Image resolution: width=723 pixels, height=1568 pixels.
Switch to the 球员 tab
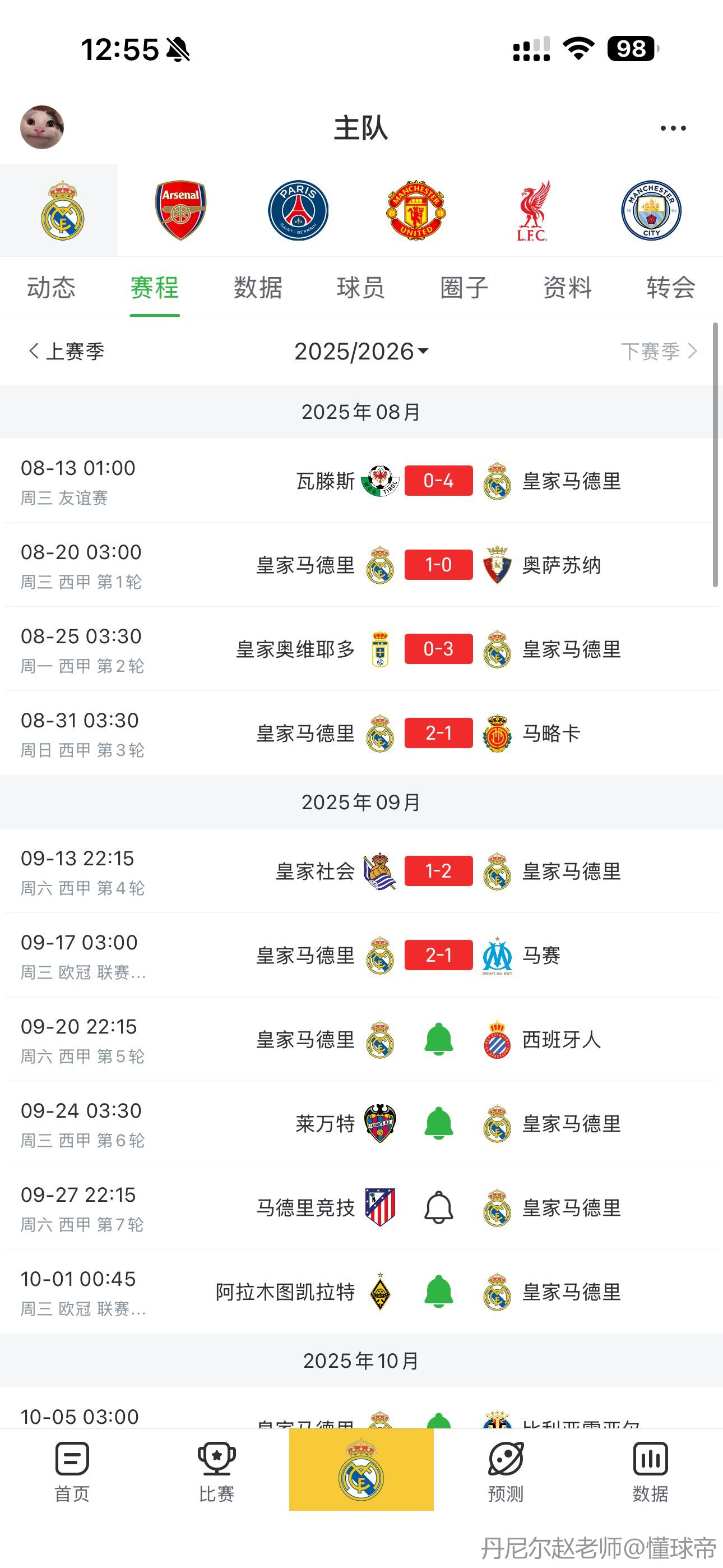[x=361, y=287]
